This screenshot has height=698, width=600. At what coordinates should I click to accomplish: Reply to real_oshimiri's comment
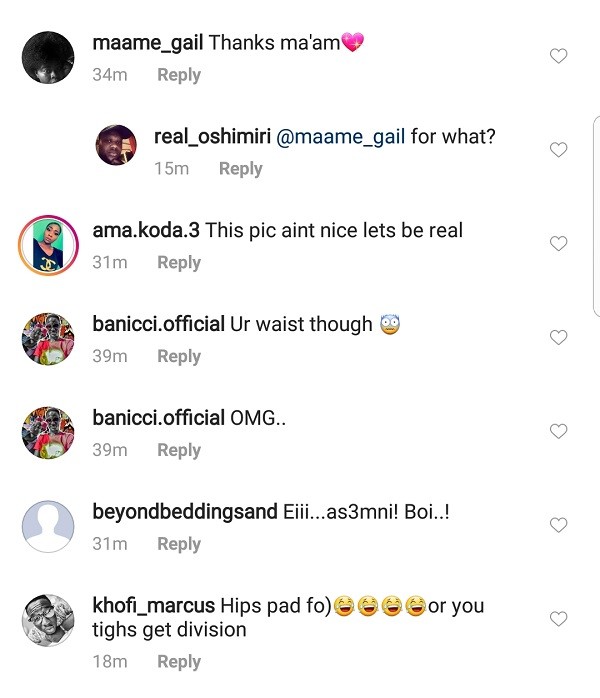point(240,169)
